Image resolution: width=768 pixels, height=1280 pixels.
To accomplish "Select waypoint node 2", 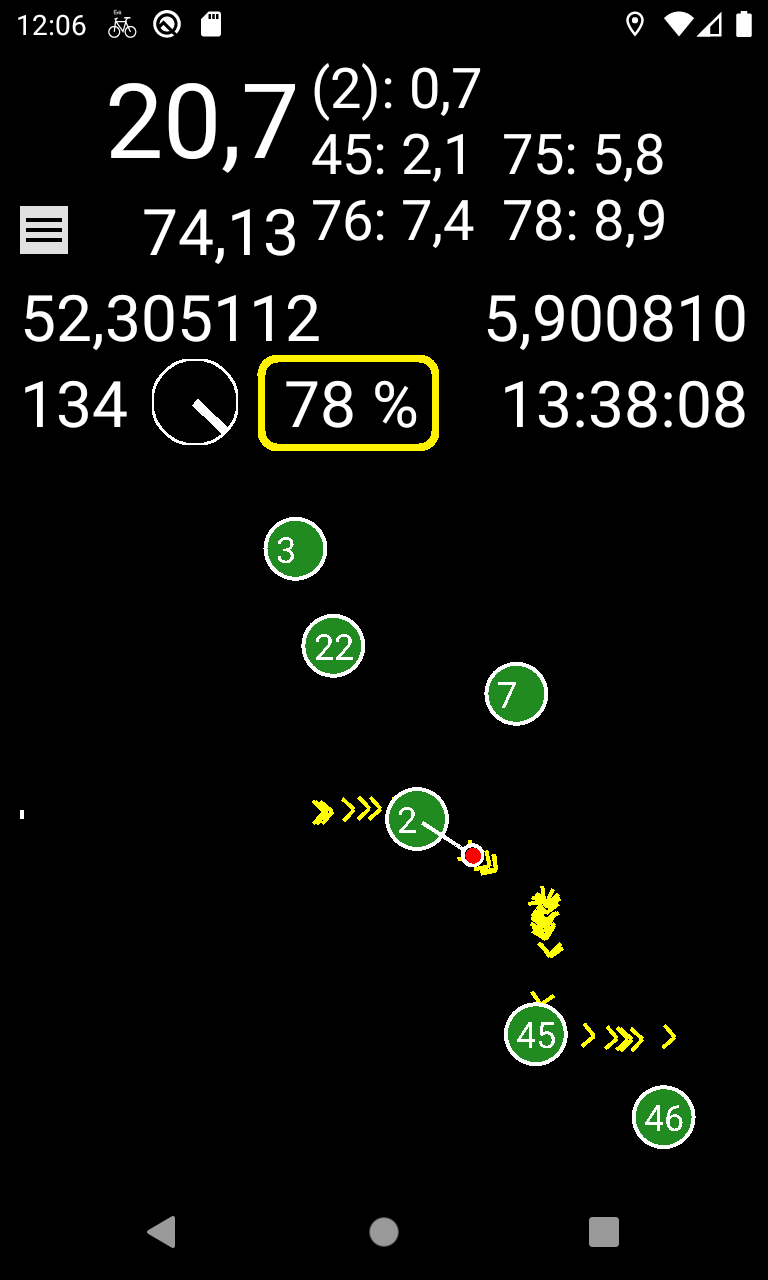I will (x=415, y=819).
